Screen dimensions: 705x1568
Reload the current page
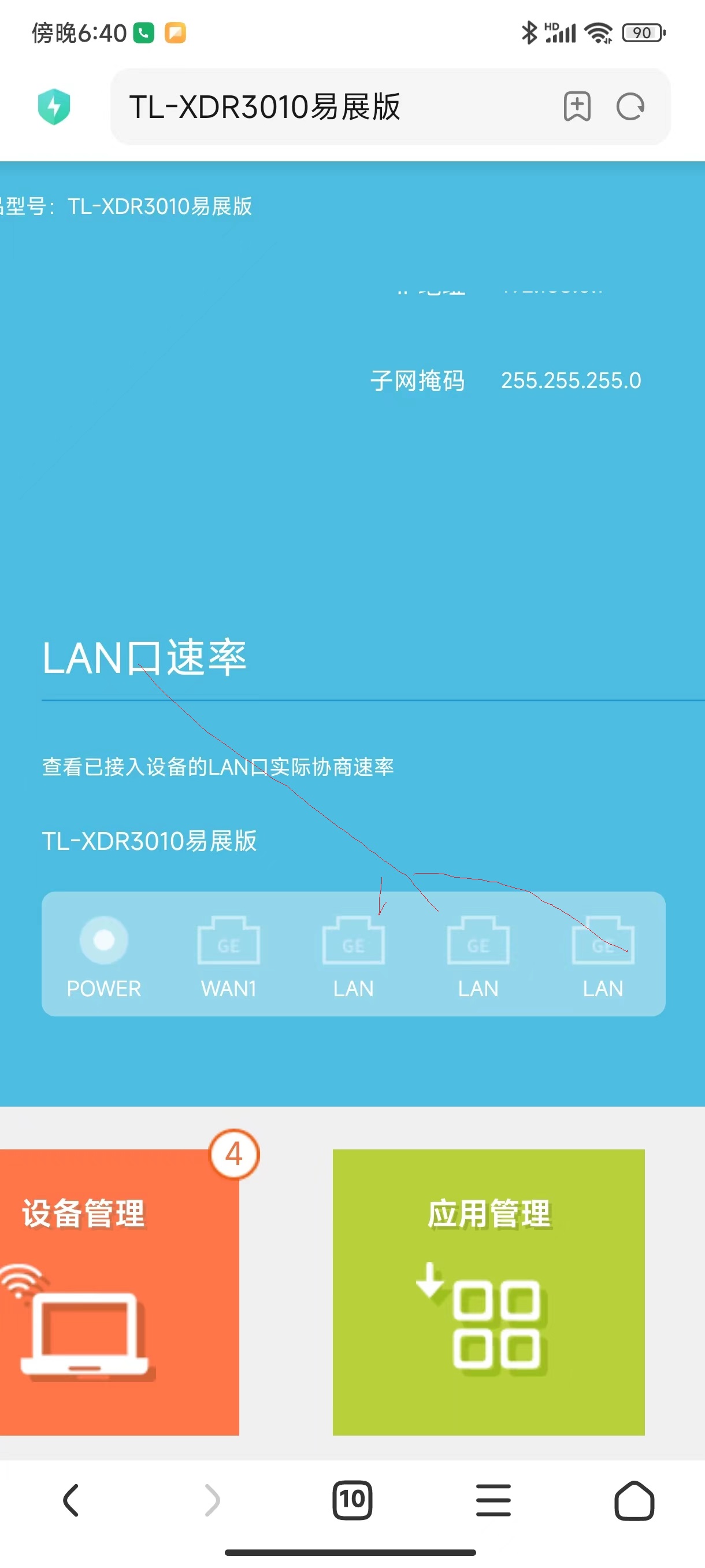[x=630, y=107]
